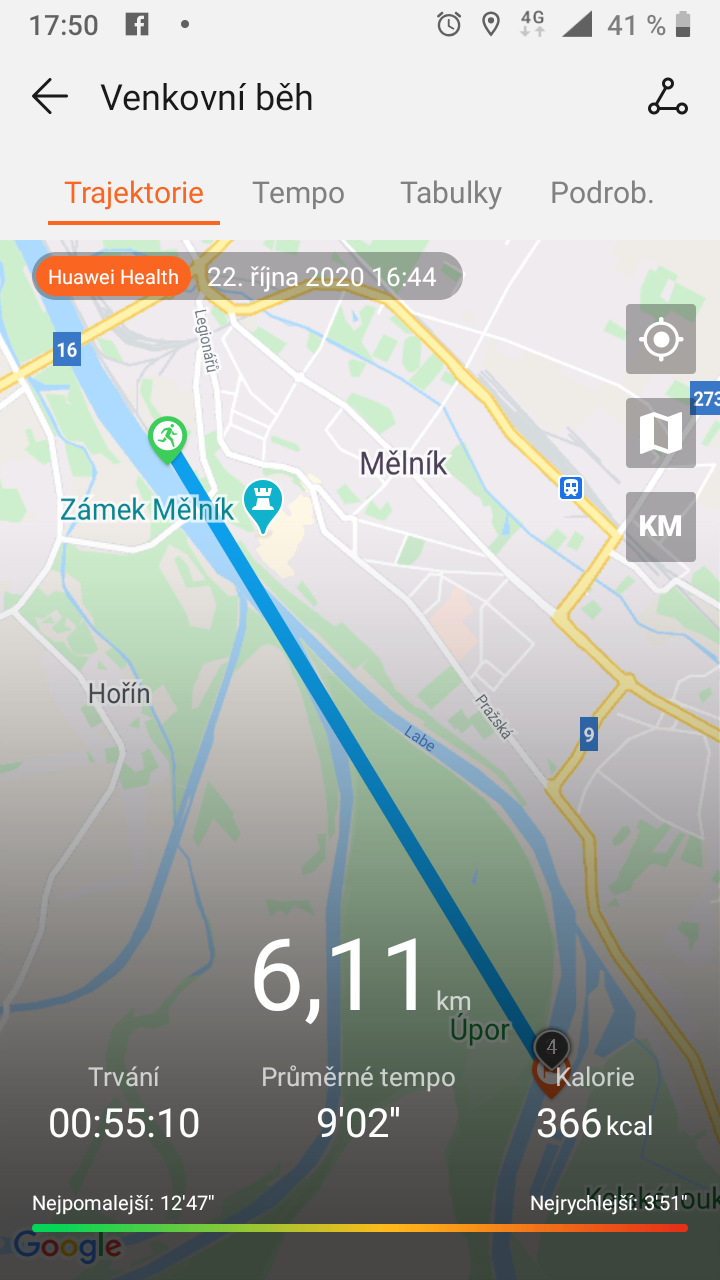Switch to the Trajektorie tab
Image resolution: width=720 pixels, height=1280 pixels.
tap(134, 193)
